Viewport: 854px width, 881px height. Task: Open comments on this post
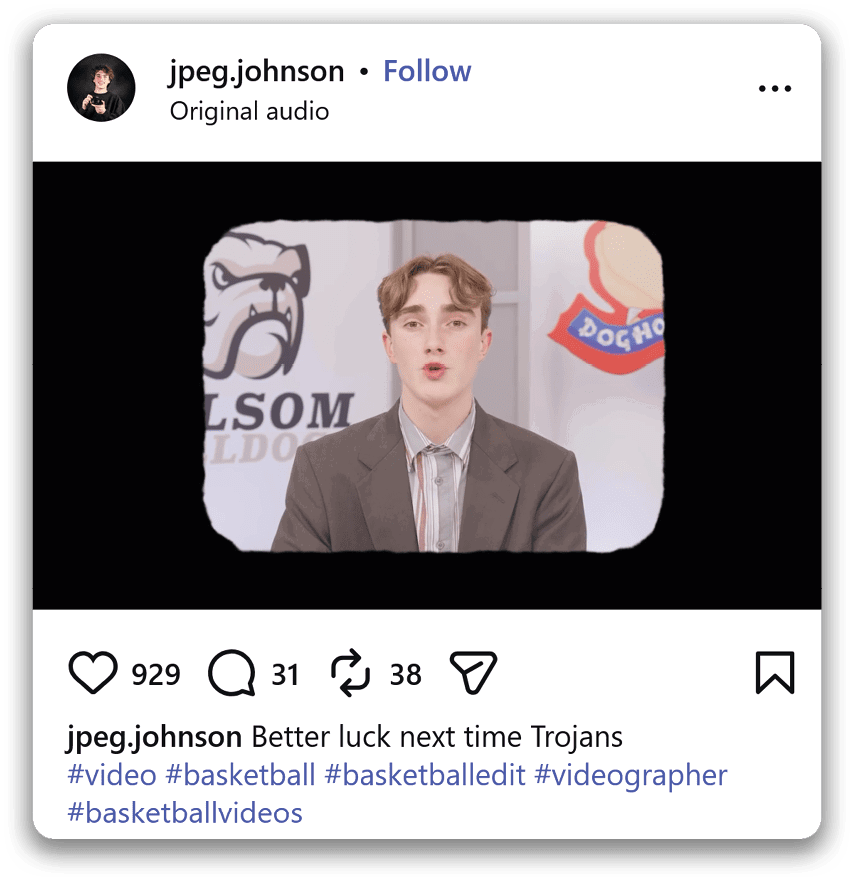point(231,674)
